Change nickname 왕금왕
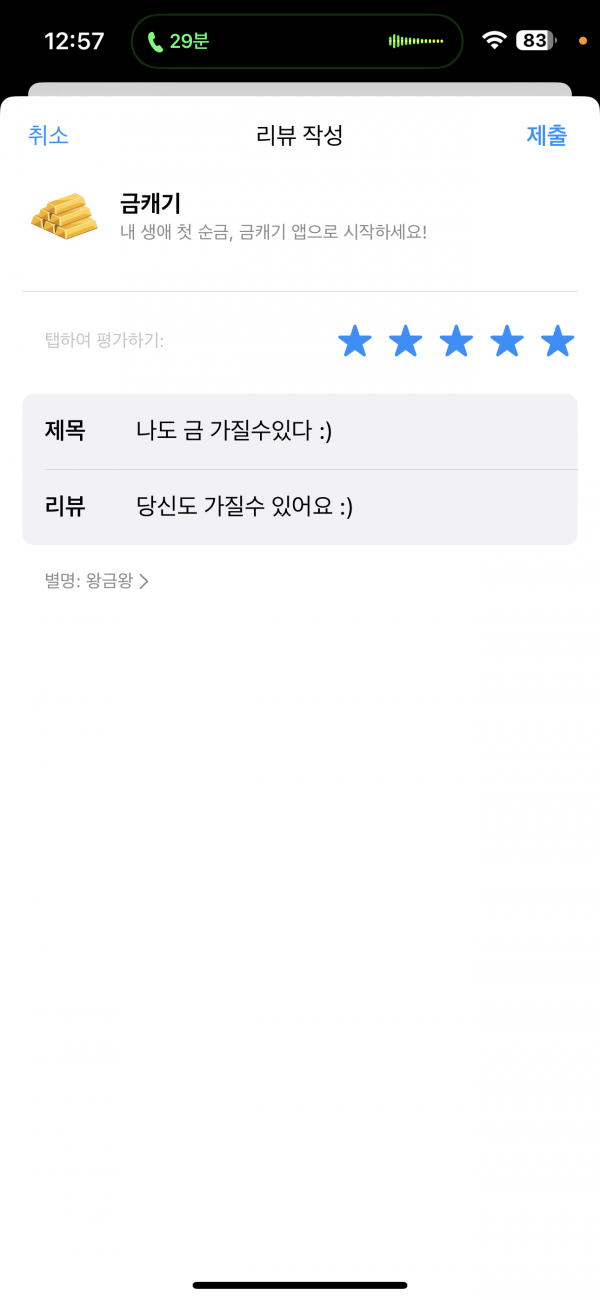The image size is (600, 1300). [97, 581]
